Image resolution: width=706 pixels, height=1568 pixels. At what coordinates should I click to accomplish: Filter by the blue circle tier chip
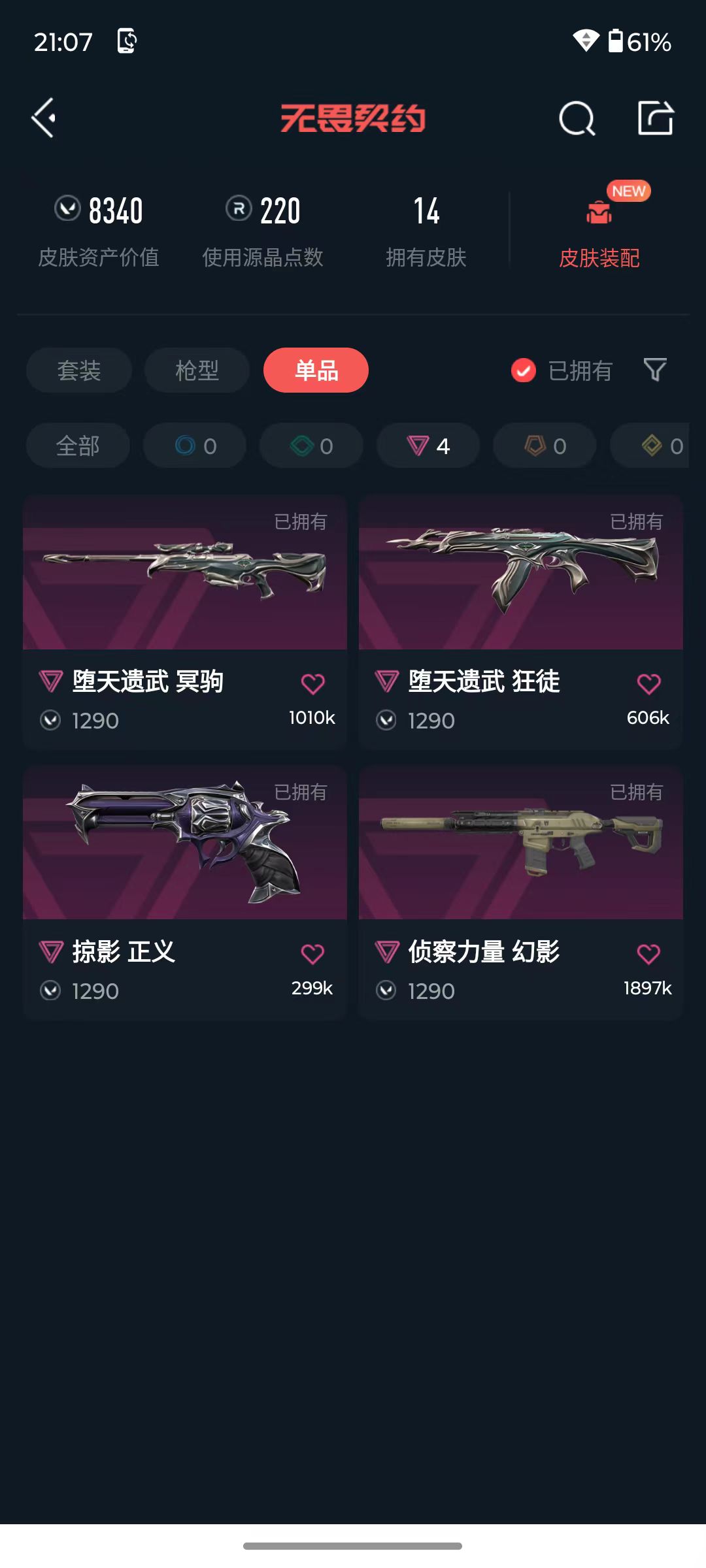tap(195, 446)
